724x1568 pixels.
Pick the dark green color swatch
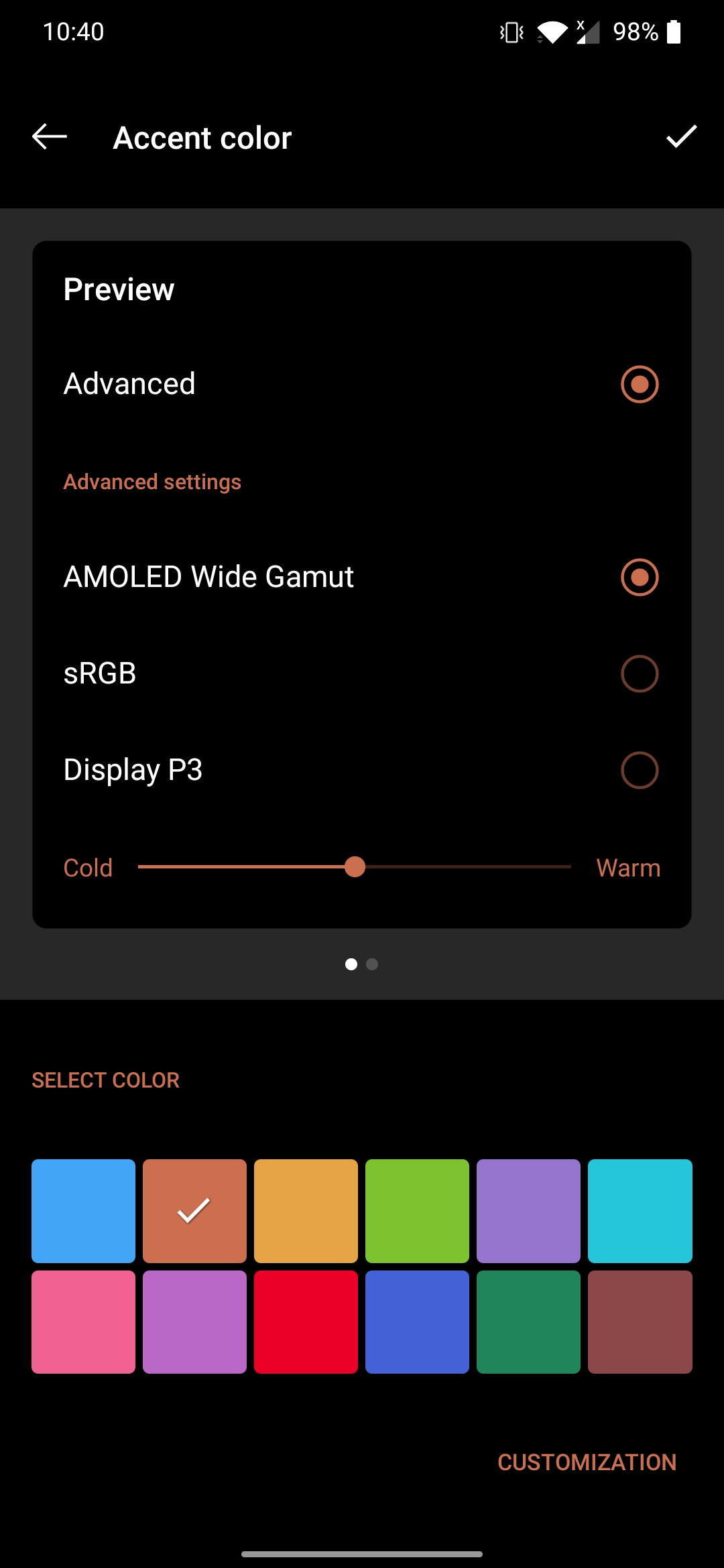pyautogui.click(x=528, y=1322)
